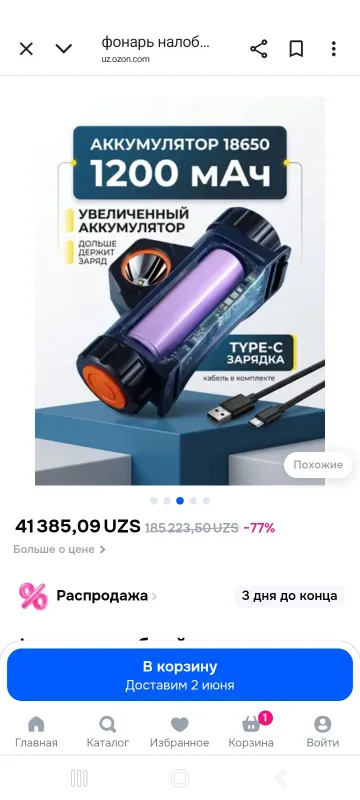The height and width of the screenshot is (800, 360).
Task: Open Больше о цене price details
Action: tap(60, 549)
